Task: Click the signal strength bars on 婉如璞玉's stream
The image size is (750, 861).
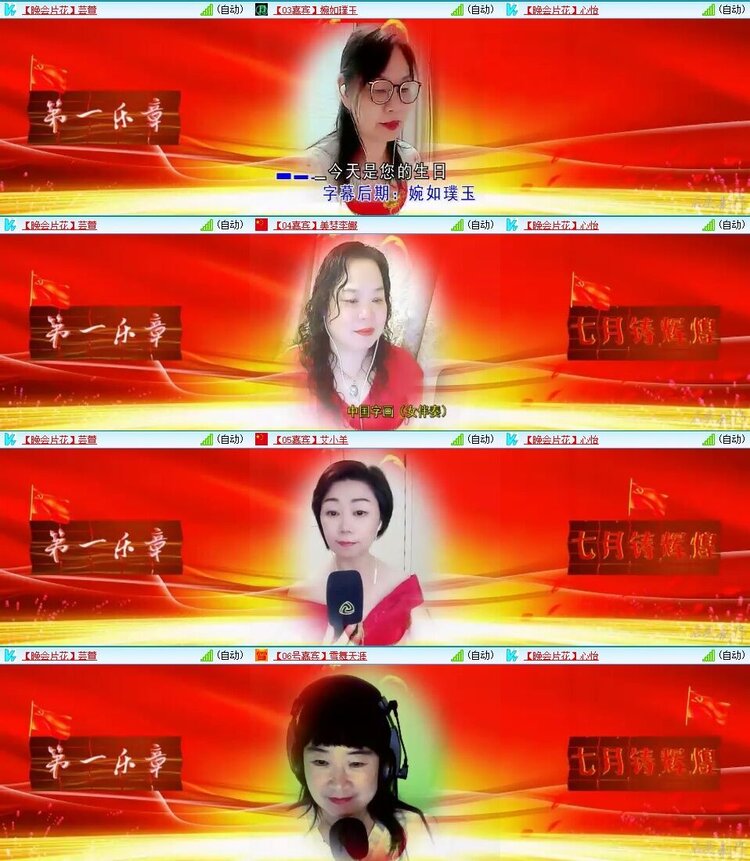Action: pos(457,11)
